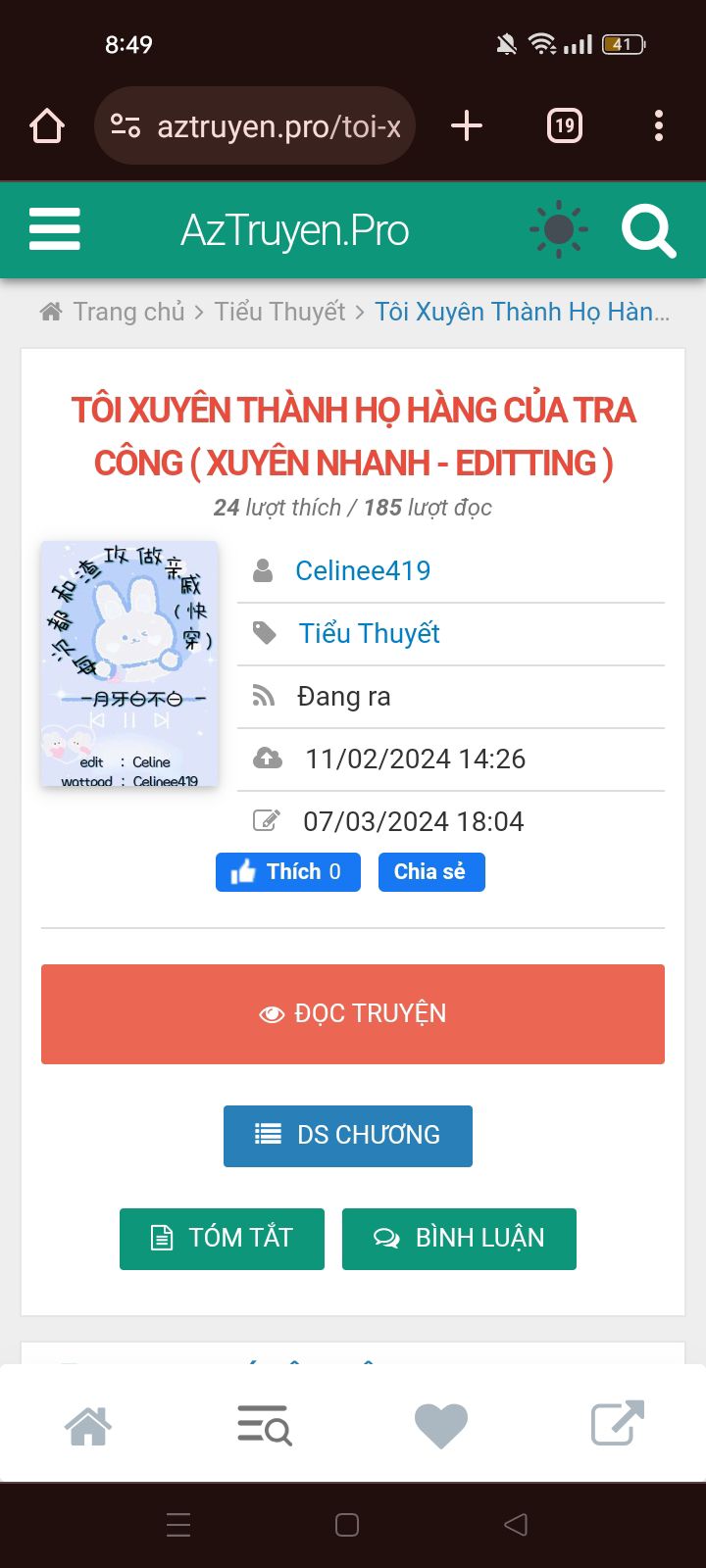
Task: Tap the address bar showing aztruyen.pro
Action: coord(255,125)
